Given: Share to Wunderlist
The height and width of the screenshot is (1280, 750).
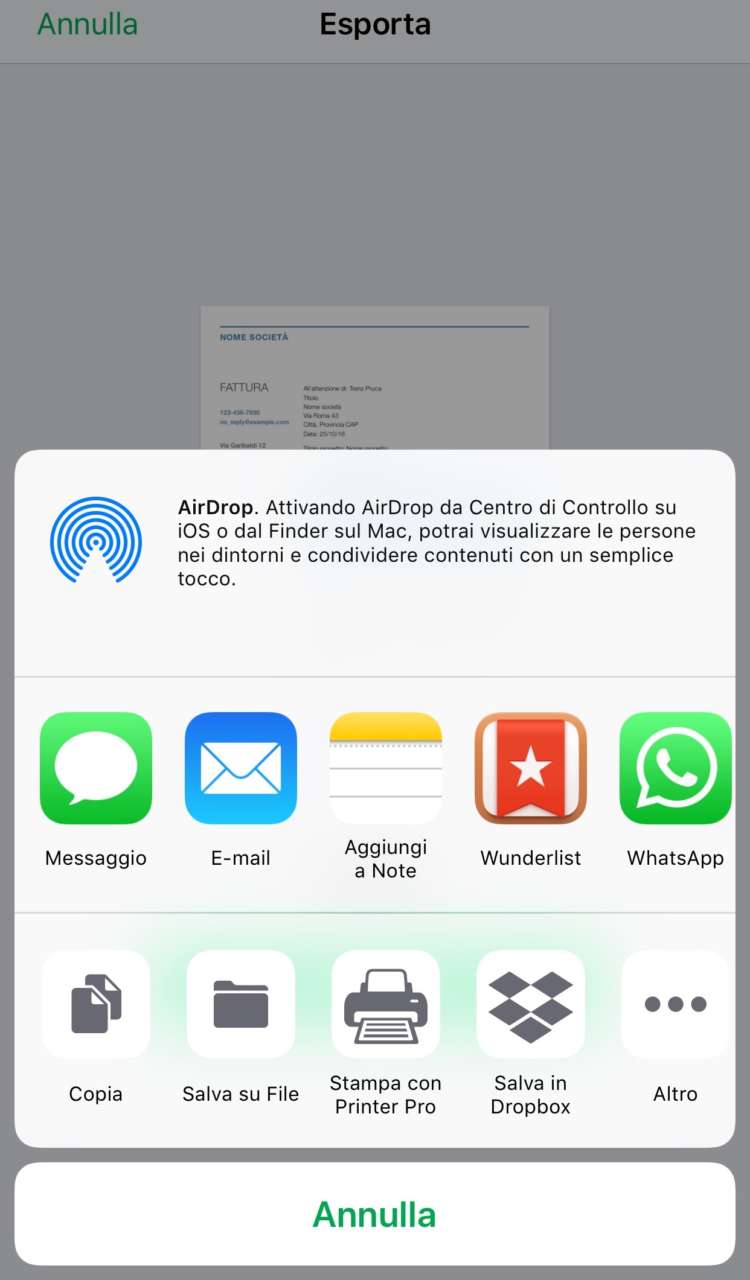Looking at the screenshot, I should pyautogui.click(x=531, y=768).
